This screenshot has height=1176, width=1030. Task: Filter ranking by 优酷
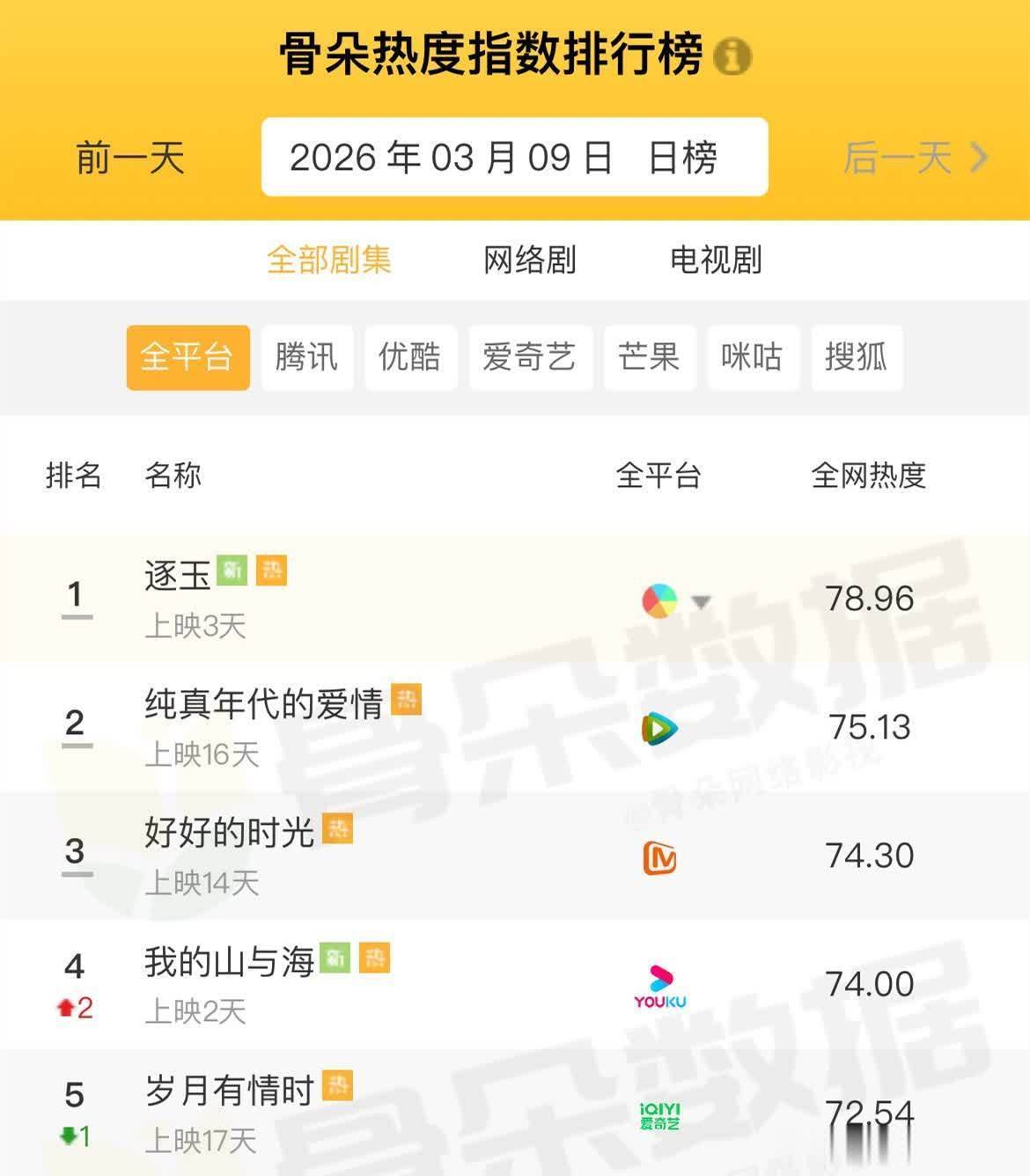(410, 357)
